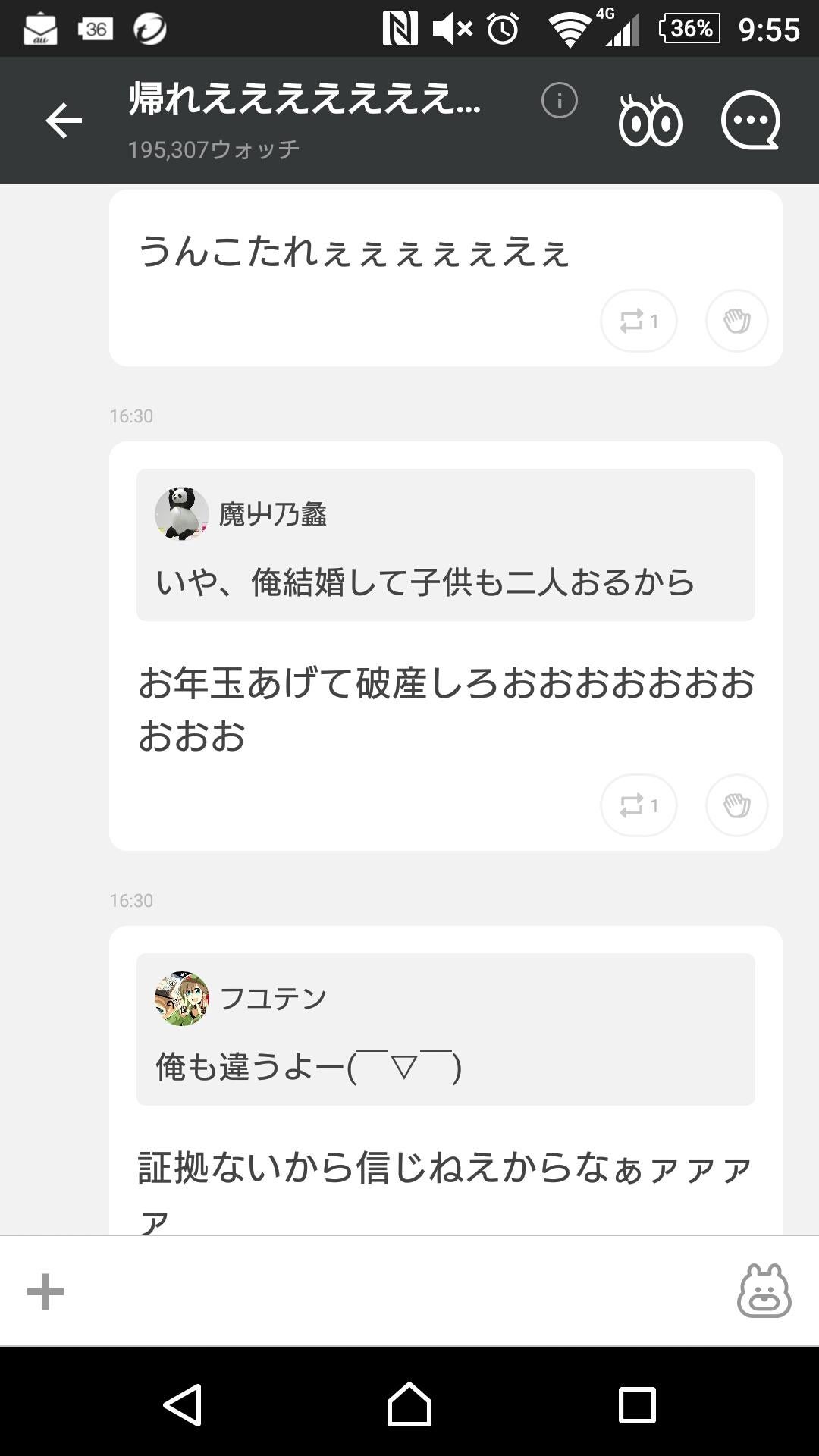Click the eyes watcher icon
The height and width of the screenshot is (1456, 819).
652,120
